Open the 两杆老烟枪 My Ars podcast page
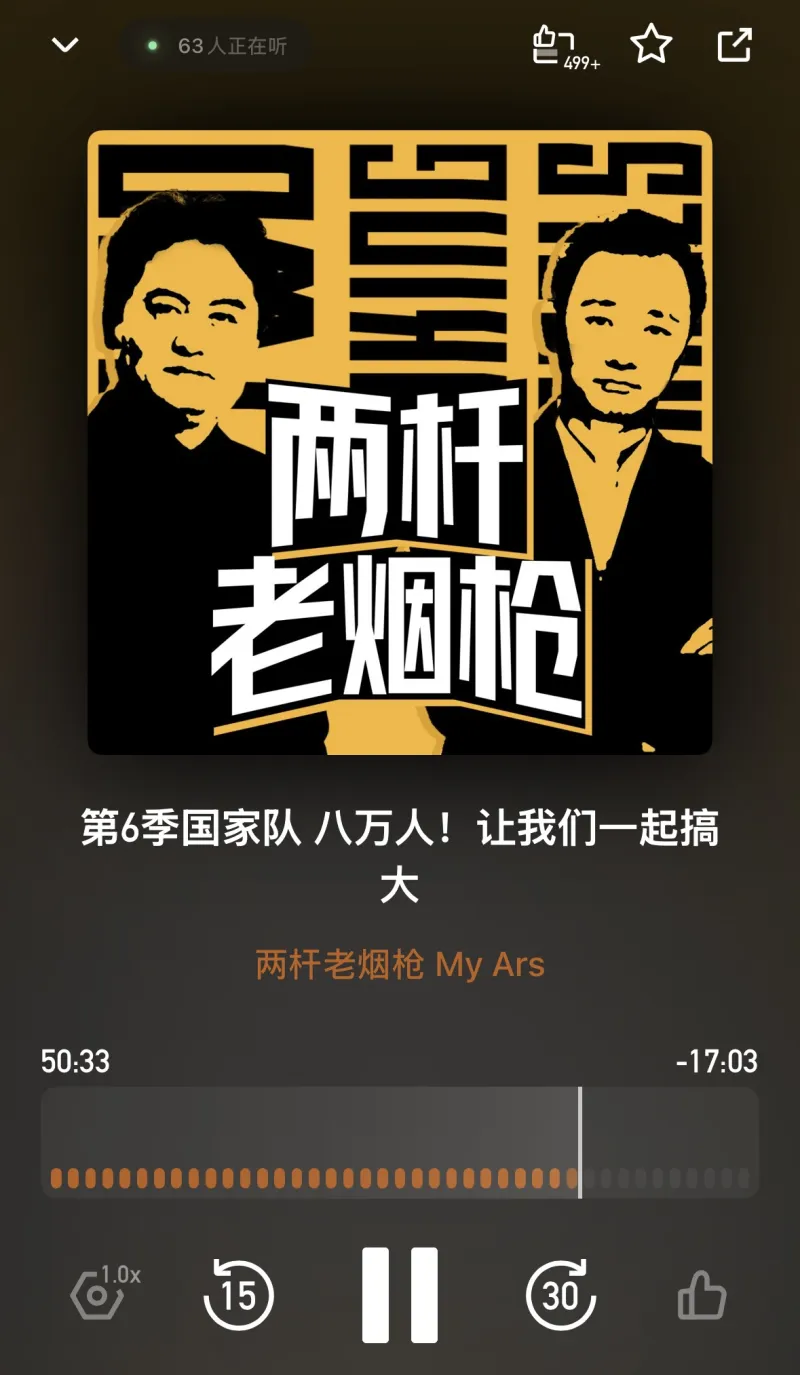 tap(400, 965)
